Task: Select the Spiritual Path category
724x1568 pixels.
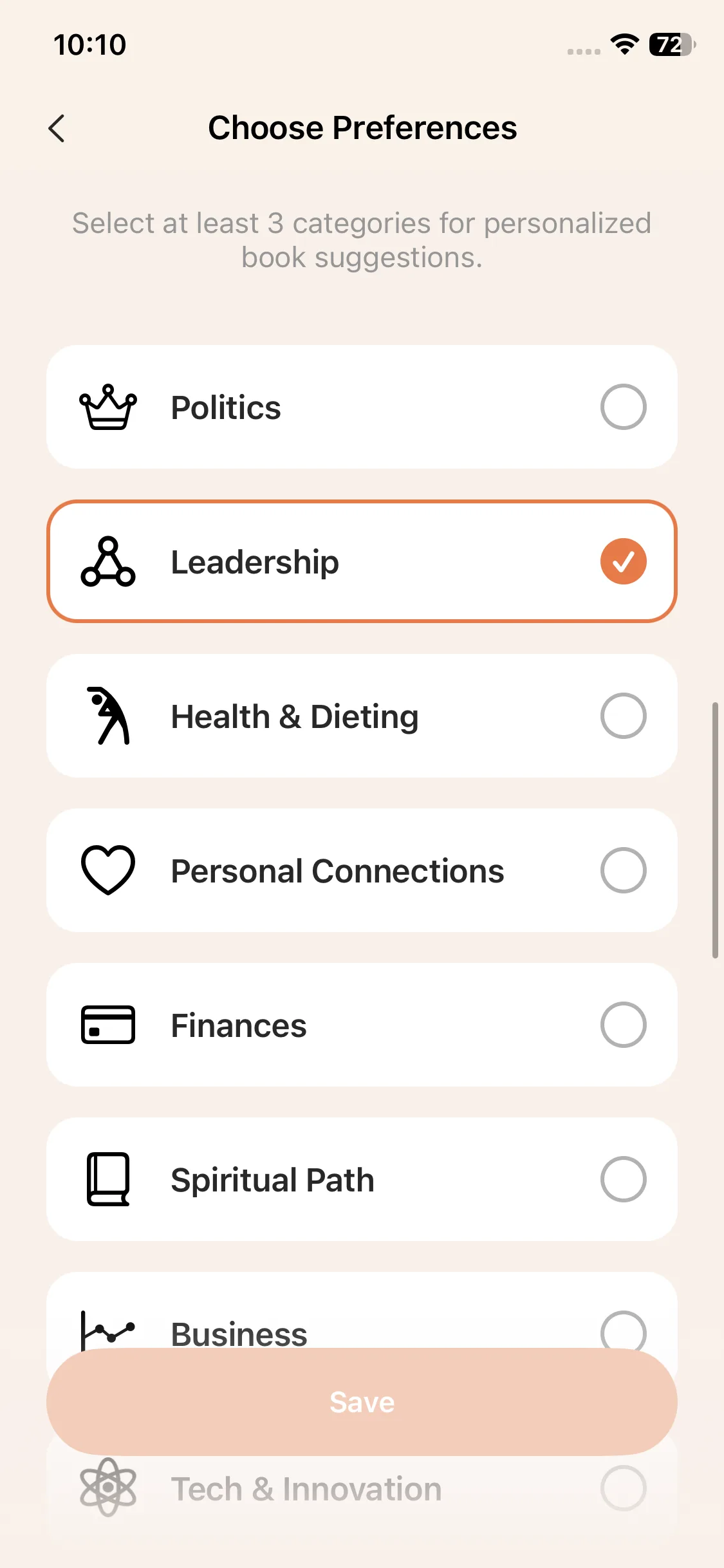Action: pos(362,1179)
